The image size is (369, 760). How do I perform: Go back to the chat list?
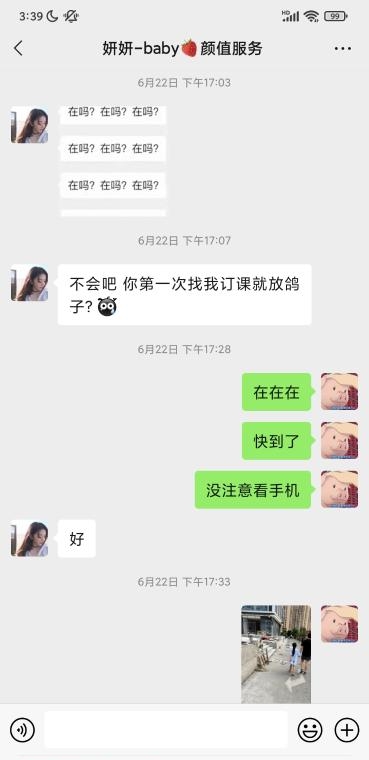[18, 48]
